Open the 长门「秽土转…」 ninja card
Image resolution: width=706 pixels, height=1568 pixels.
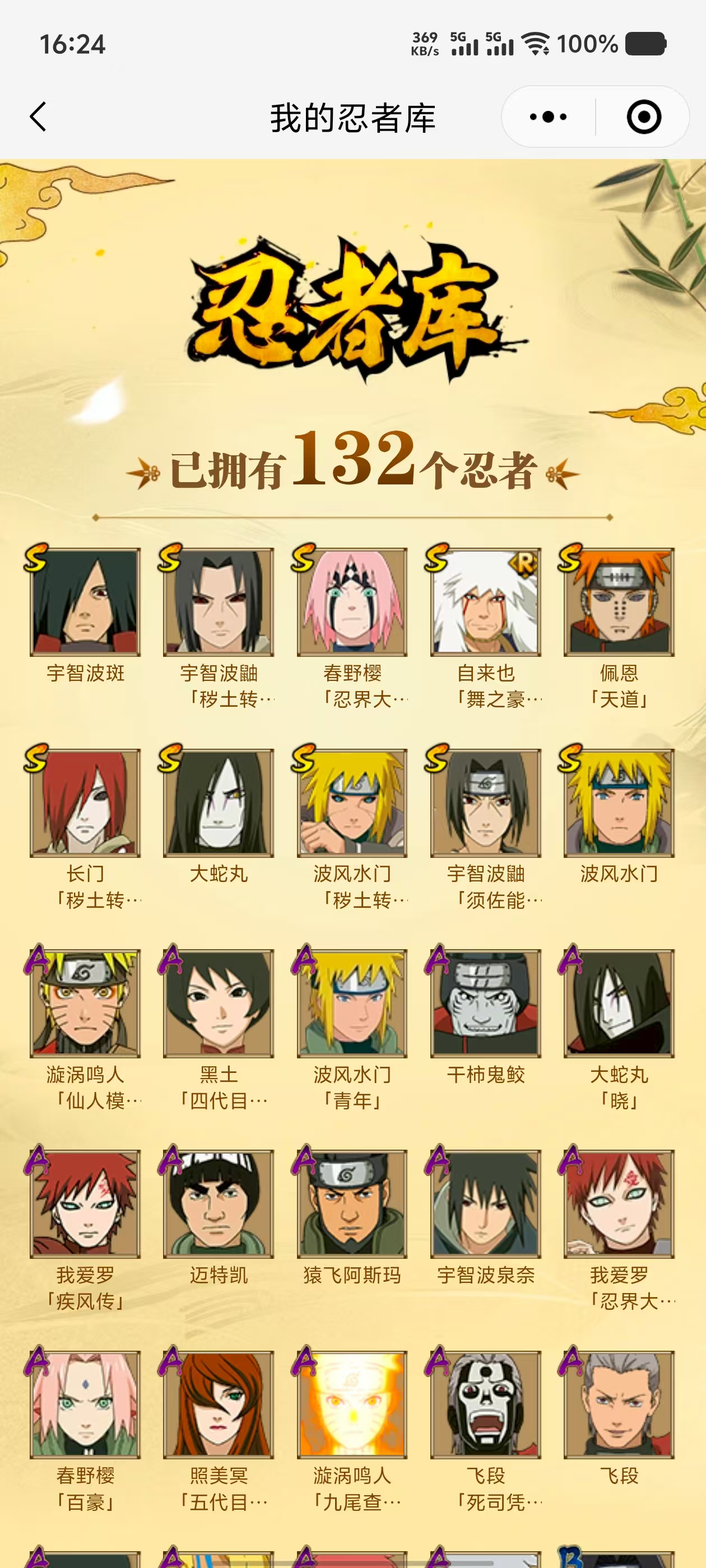(x=85, y=803)
